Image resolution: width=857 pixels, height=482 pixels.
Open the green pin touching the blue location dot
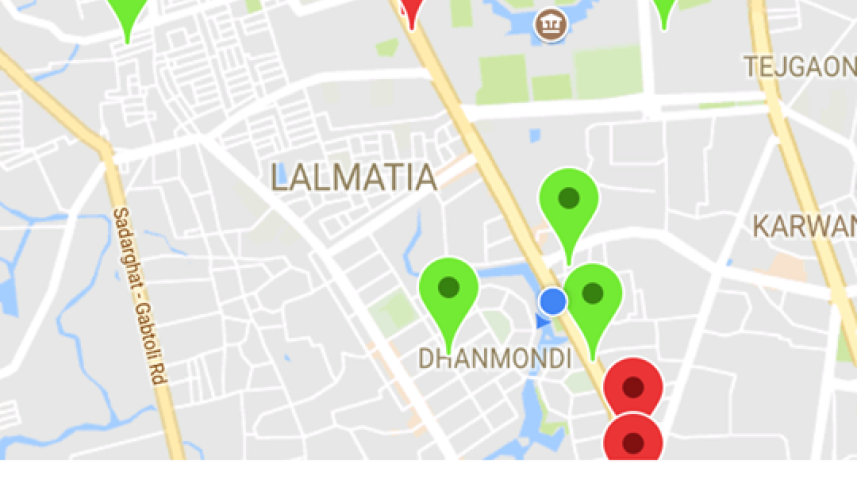click(x=593, y=295)
